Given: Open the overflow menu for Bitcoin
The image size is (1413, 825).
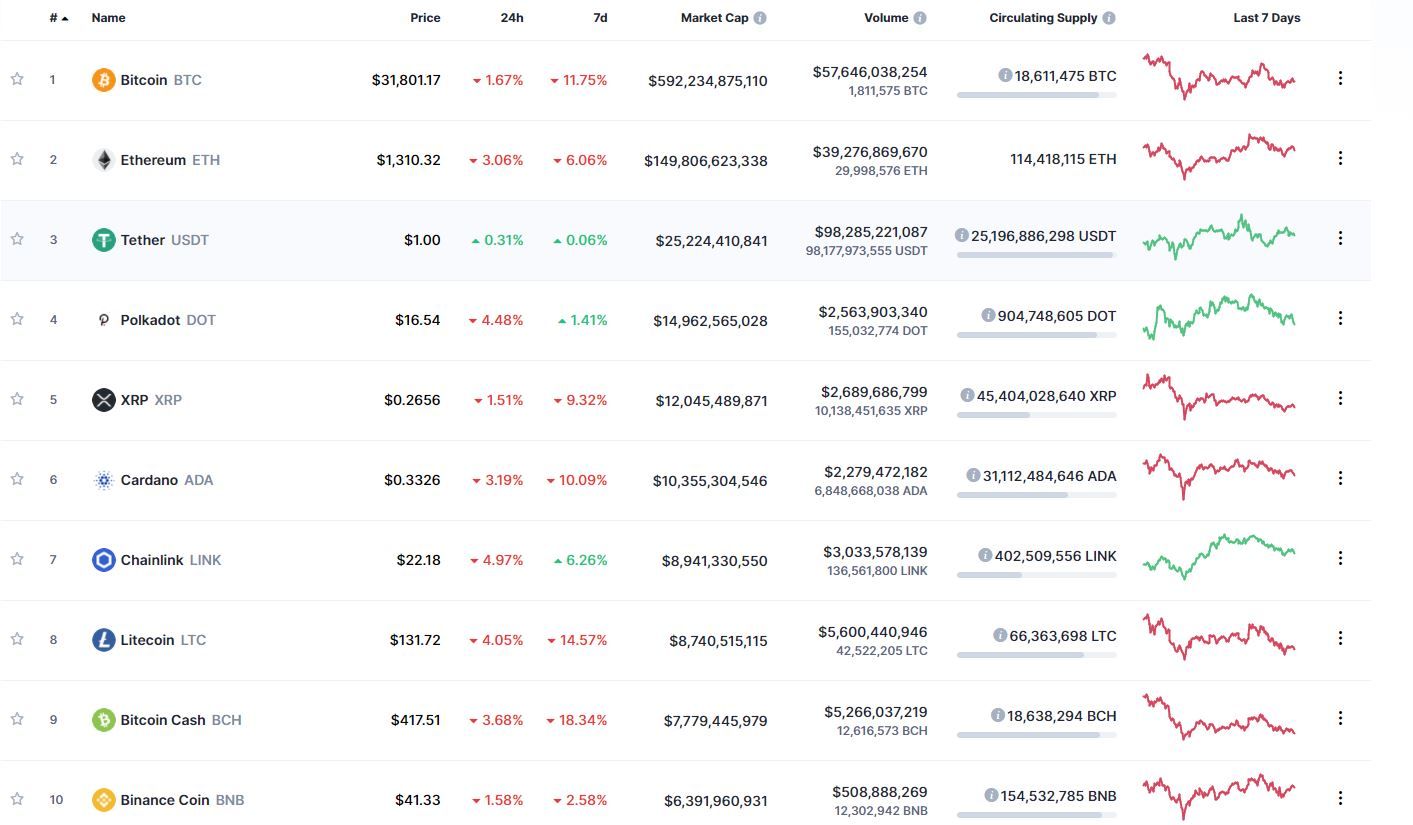Looking at the screenshot, I should tap(1340, 78).
